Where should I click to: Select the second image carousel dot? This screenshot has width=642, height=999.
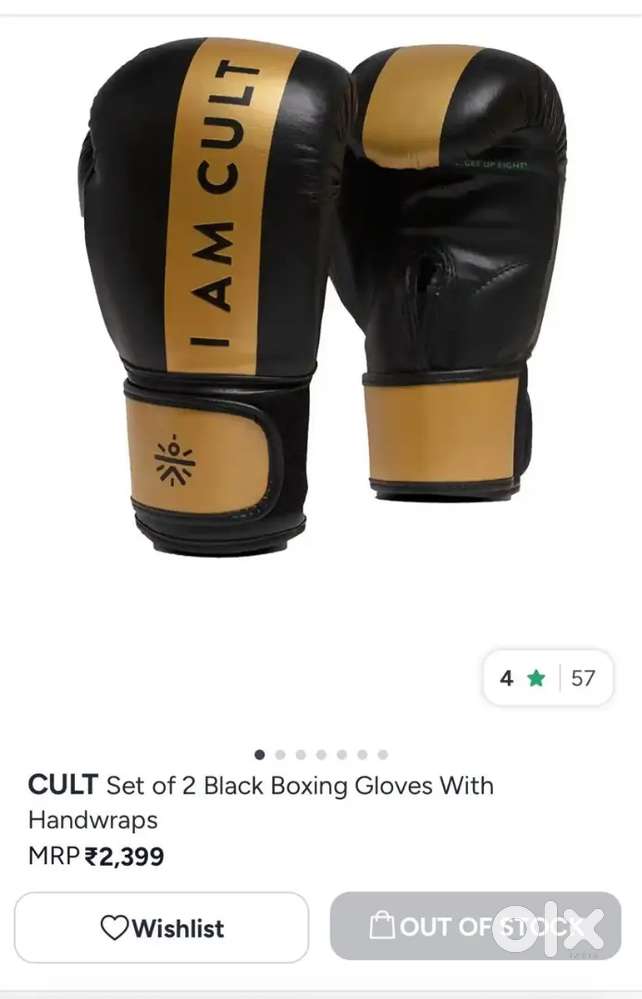[280, 755]
